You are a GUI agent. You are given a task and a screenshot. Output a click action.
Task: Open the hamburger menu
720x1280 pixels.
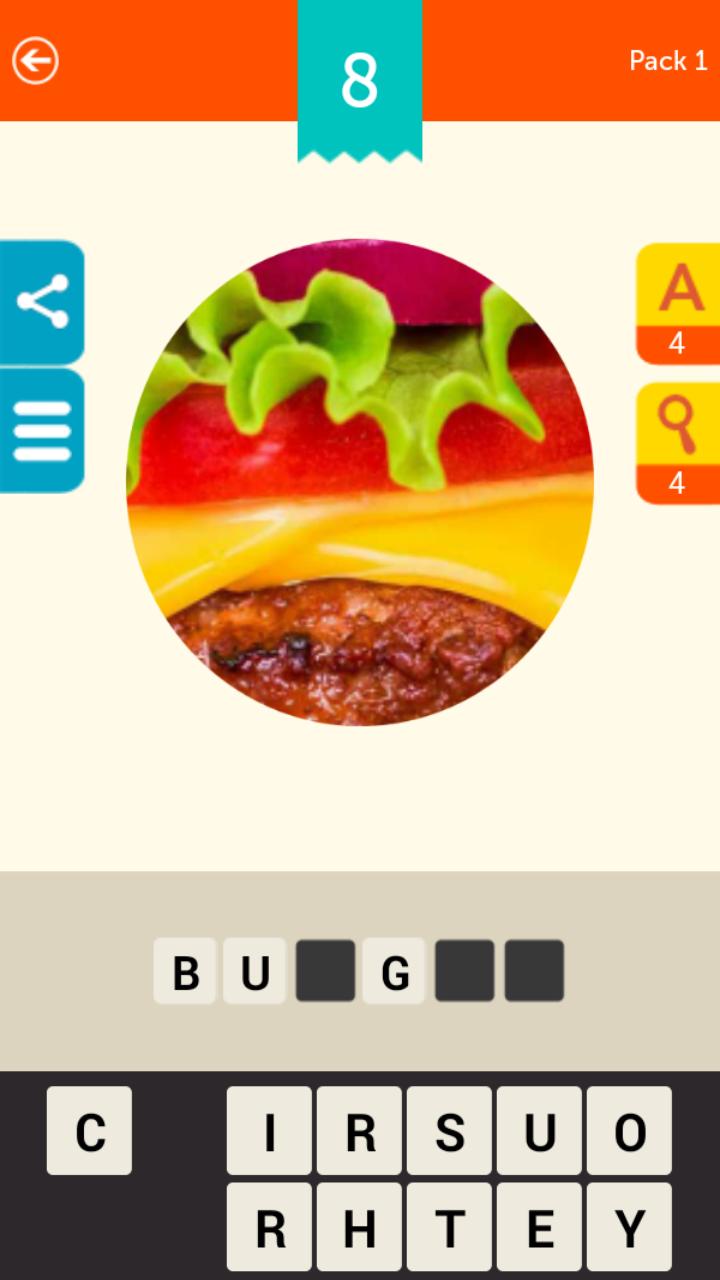[x=42, y=430]
